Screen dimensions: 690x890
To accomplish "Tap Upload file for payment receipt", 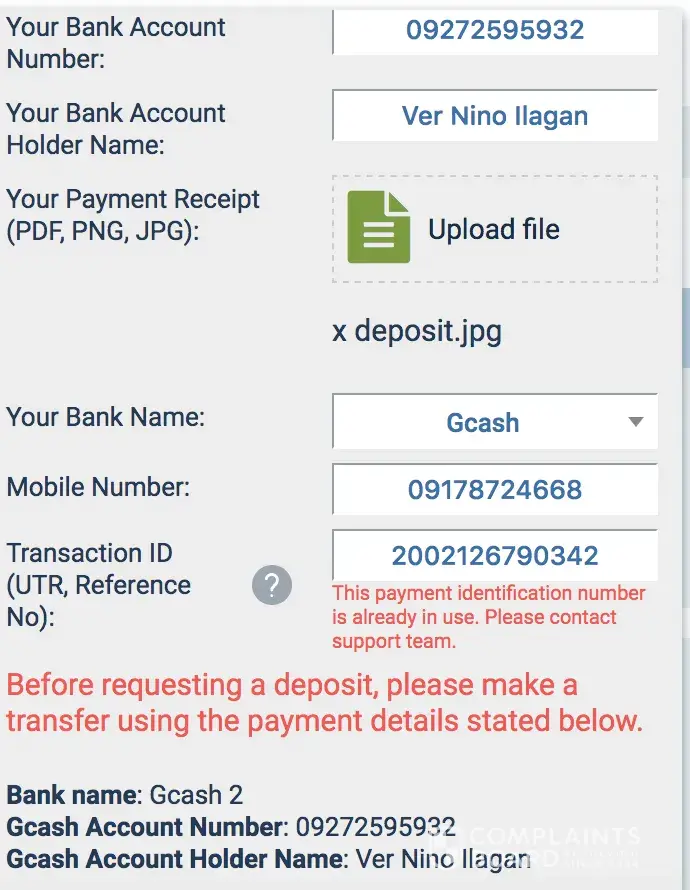I will tap(495, 229).
